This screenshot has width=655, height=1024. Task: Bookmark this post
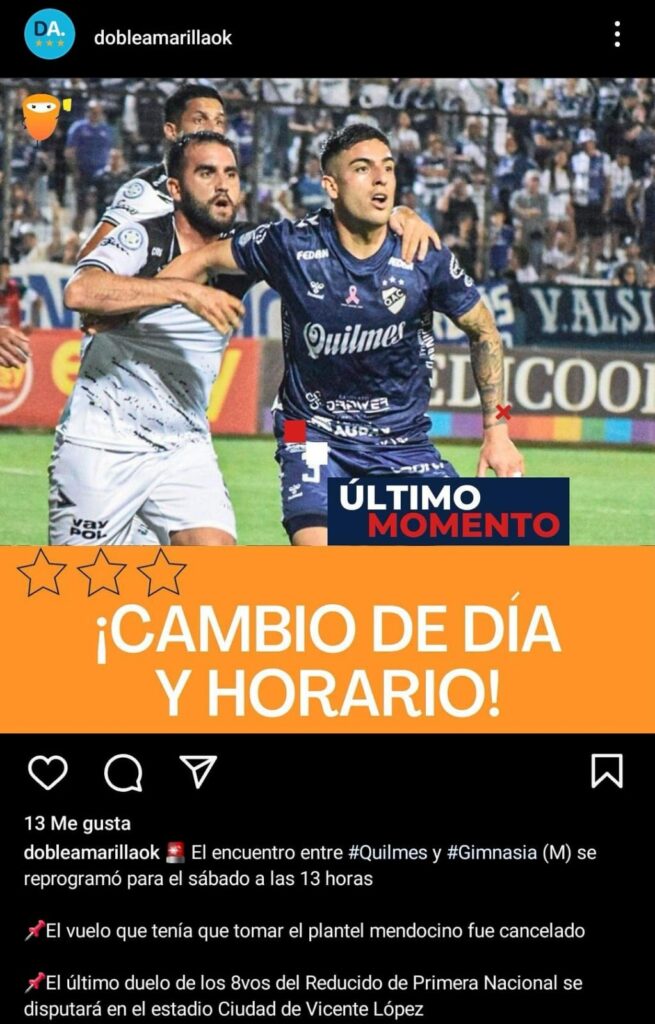[607, 771]
